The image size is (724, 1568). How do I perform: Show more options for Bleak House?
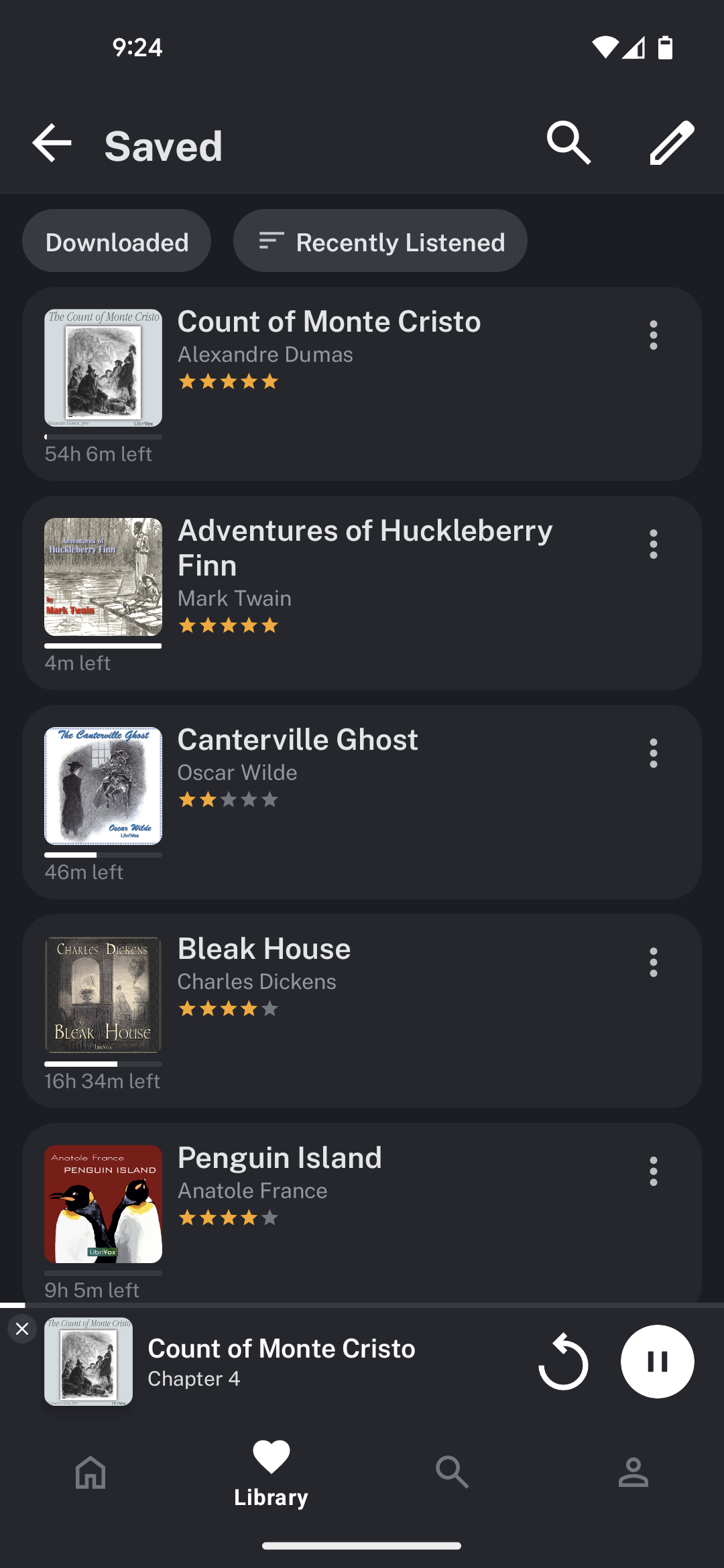pos(654,962)
